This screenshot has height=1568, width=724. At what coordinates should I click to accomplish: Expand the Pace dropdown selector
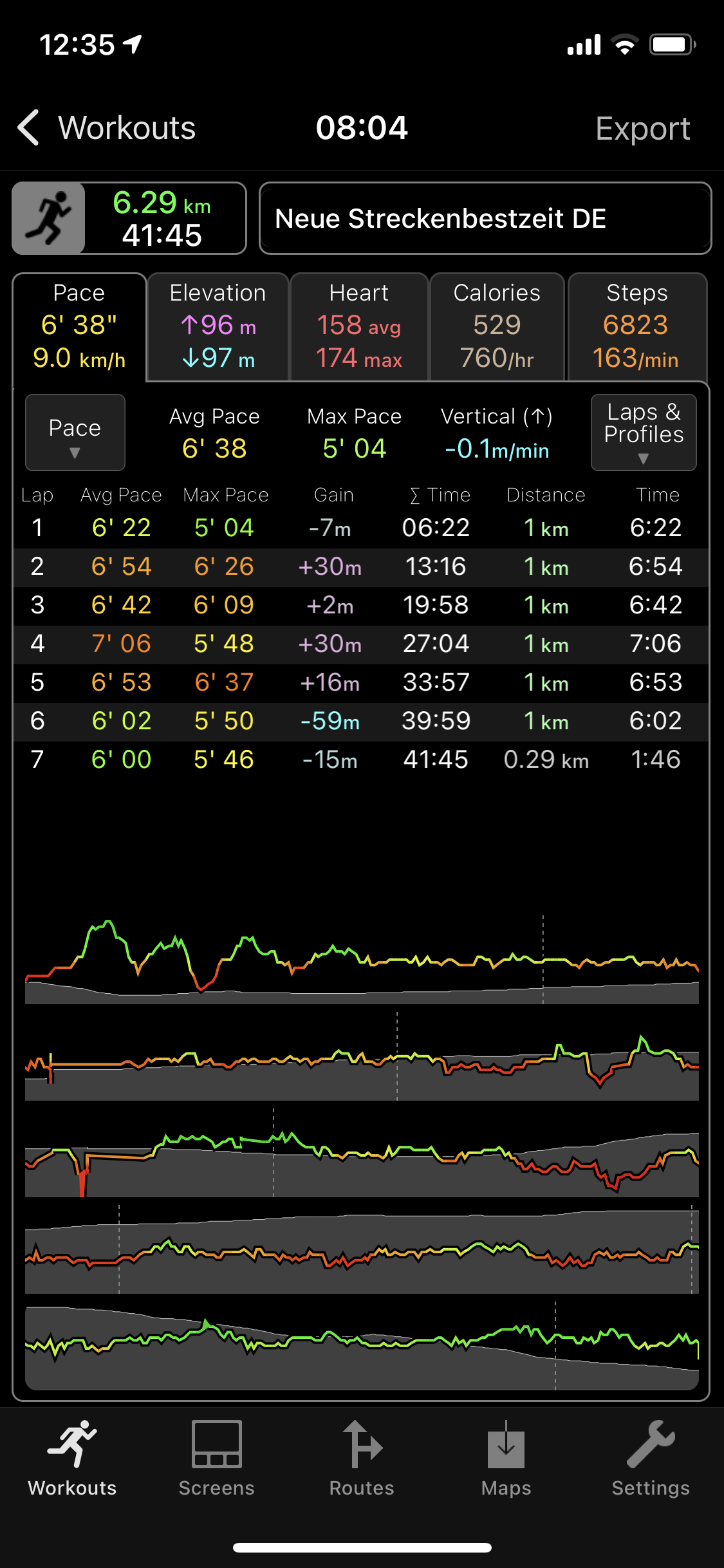[x=75, y=433]
